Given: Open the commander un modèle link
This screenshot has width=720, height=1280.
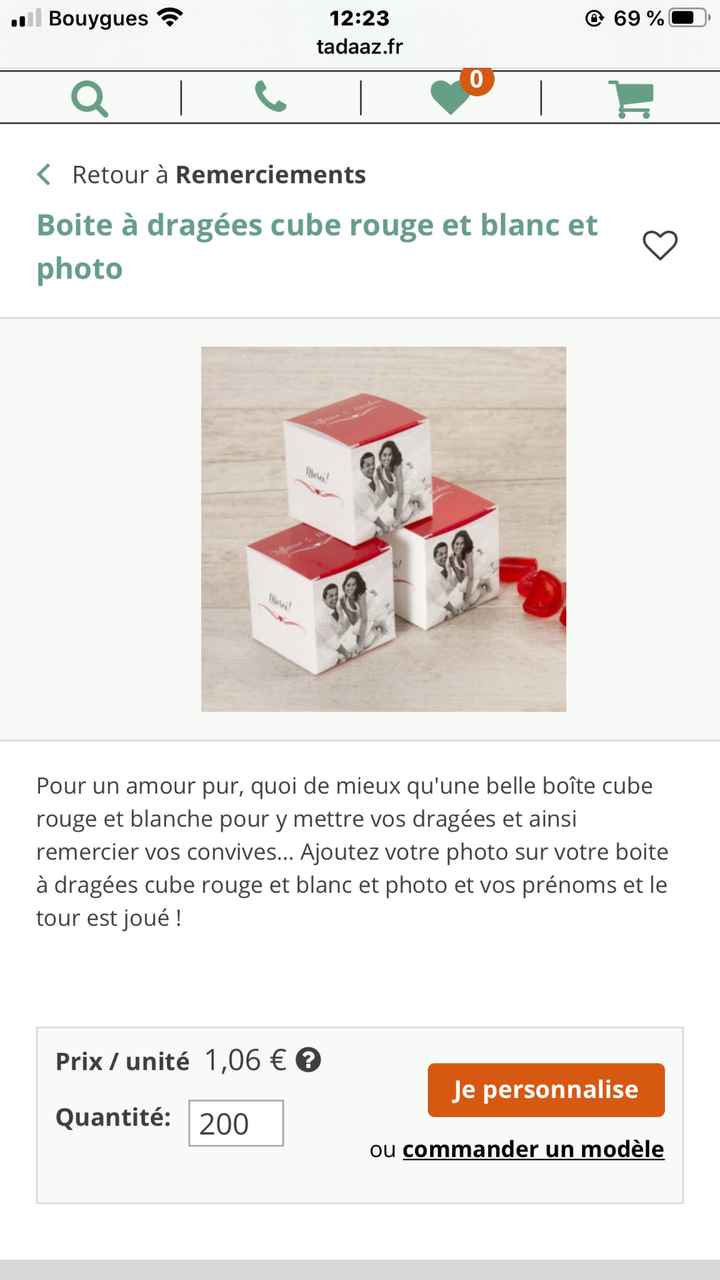Looking at the screenshot, I should tap(532, 1149).
